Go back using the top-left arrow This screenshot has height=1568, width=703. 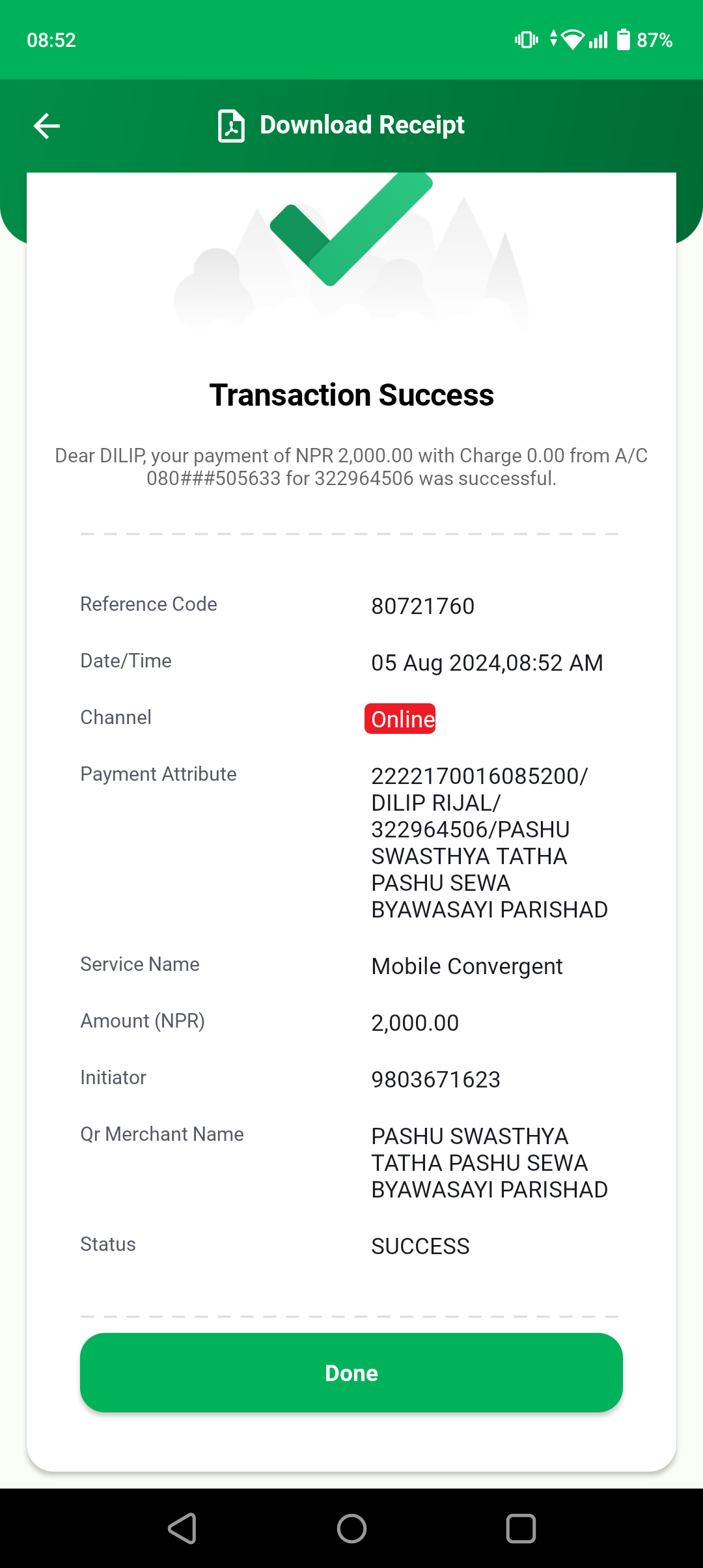click(47, 126)
